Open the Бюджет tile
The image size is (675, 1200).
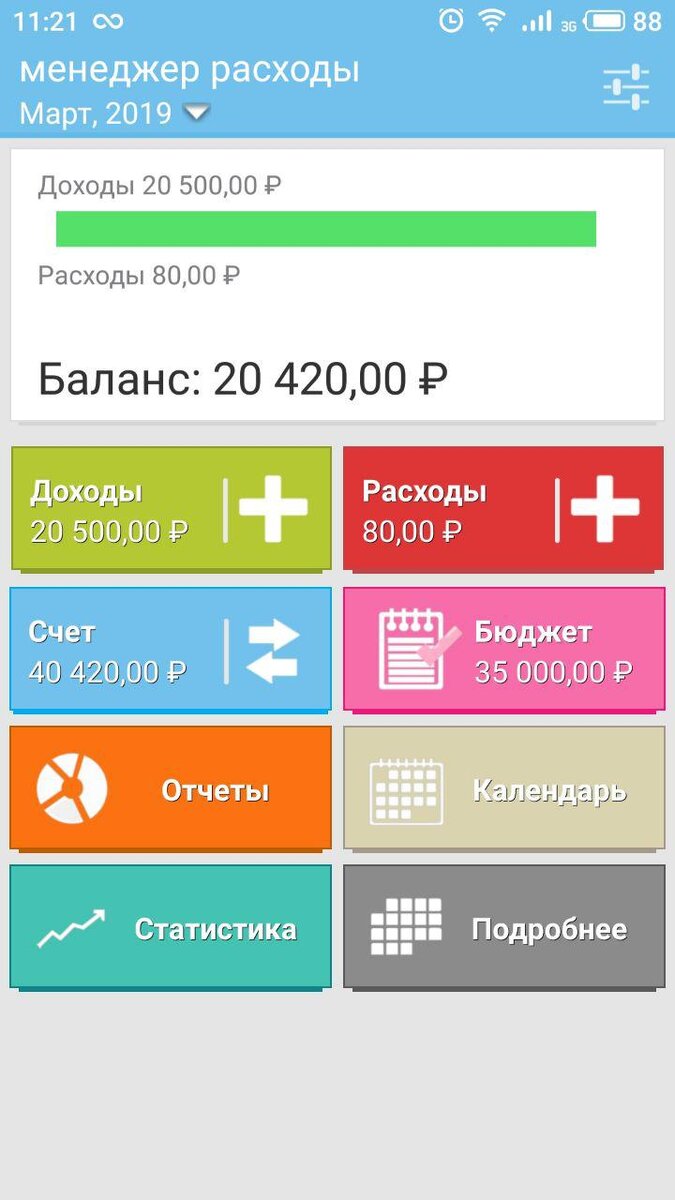(x=504, y=650)
